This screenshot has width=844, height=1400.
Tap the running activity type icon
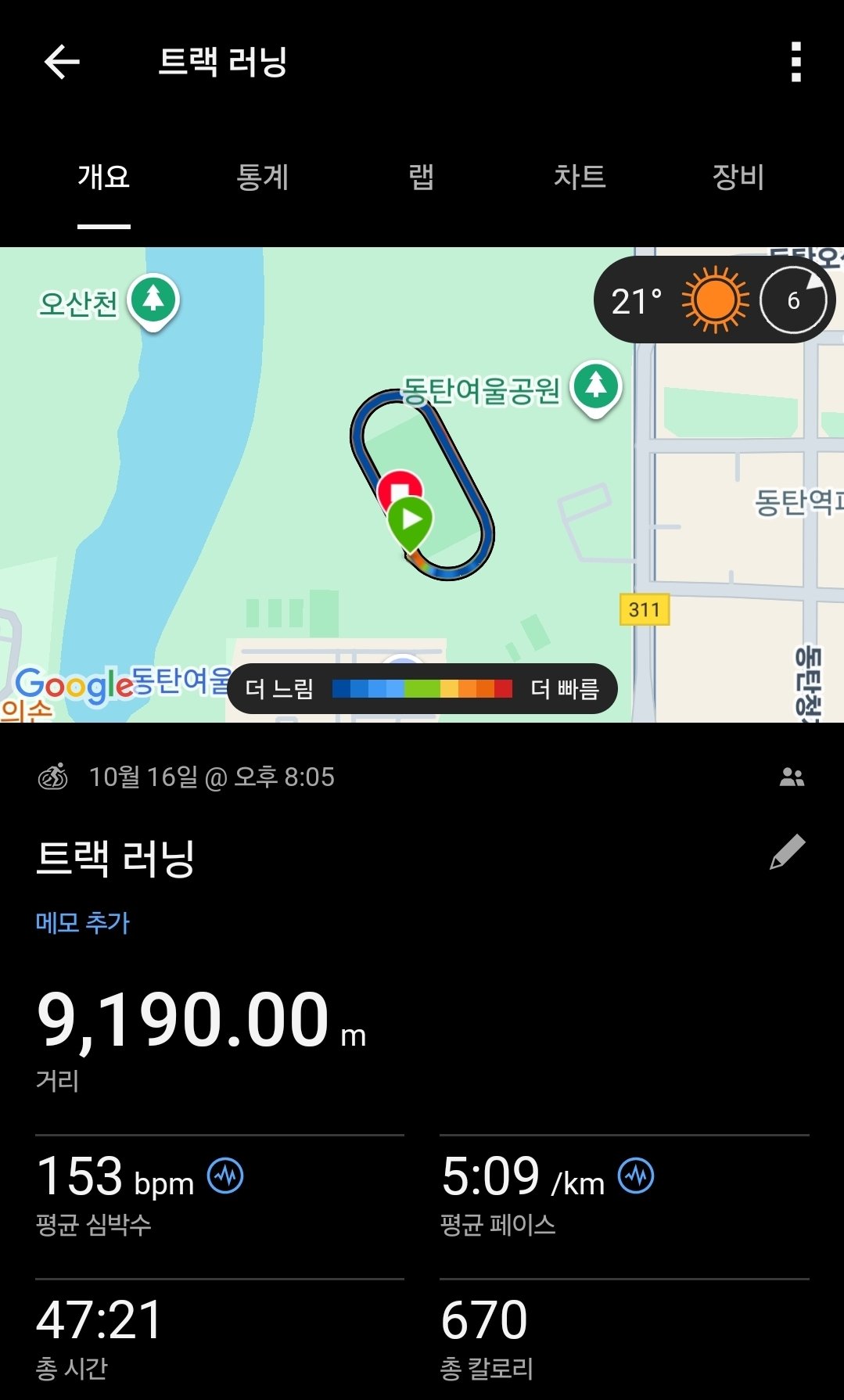[52, 777]
